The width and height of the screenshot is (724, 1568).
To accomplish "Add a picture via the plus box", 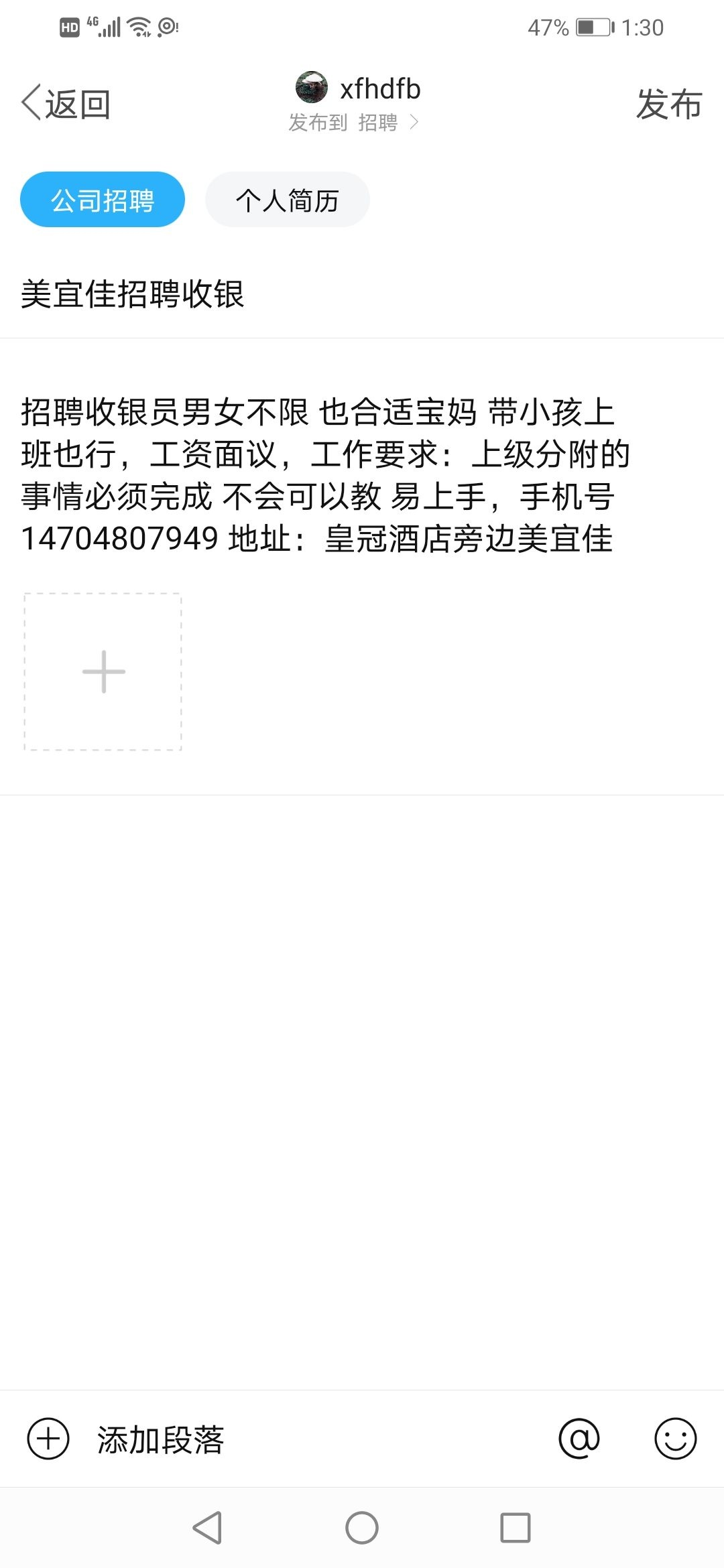I will 103,671.
